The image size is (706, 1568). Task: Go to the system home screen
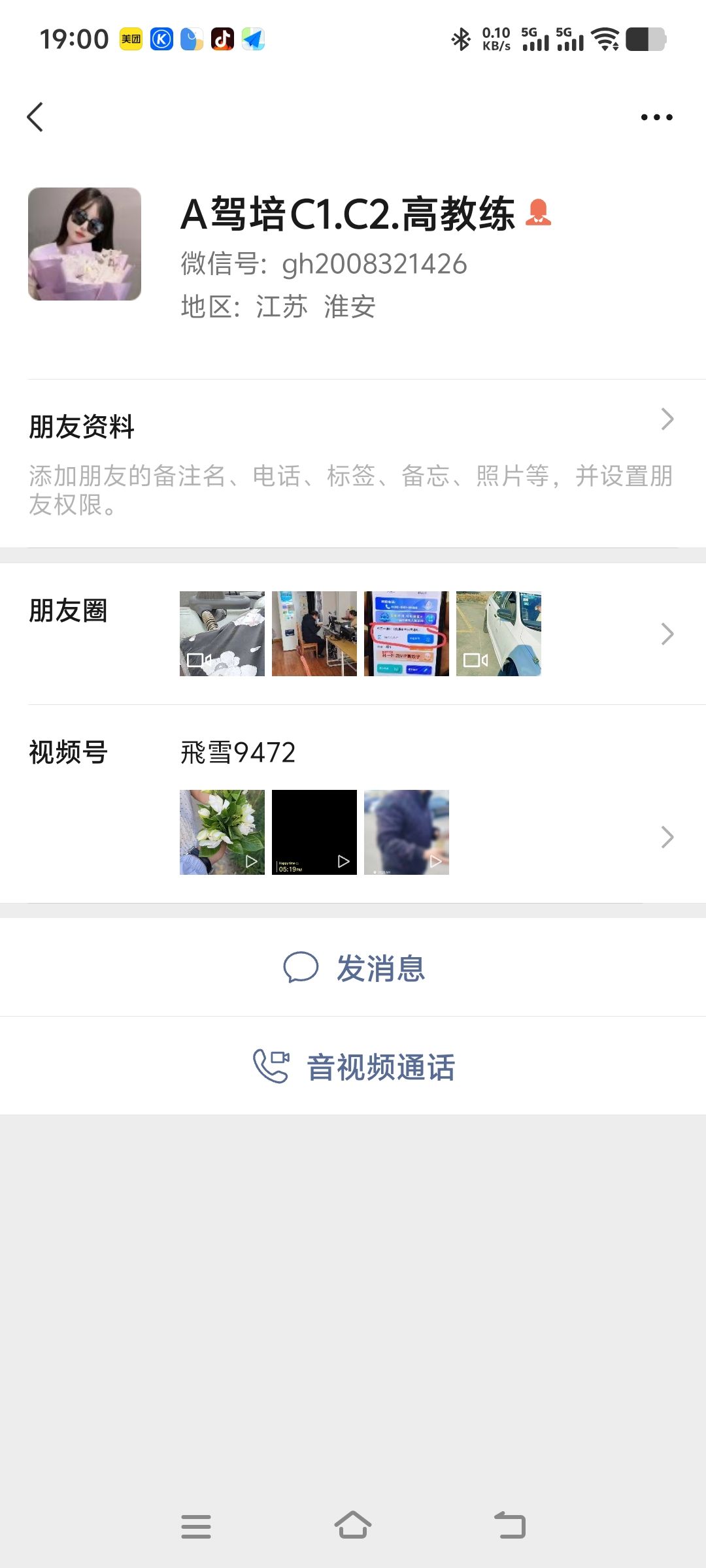pos(353,1526)
